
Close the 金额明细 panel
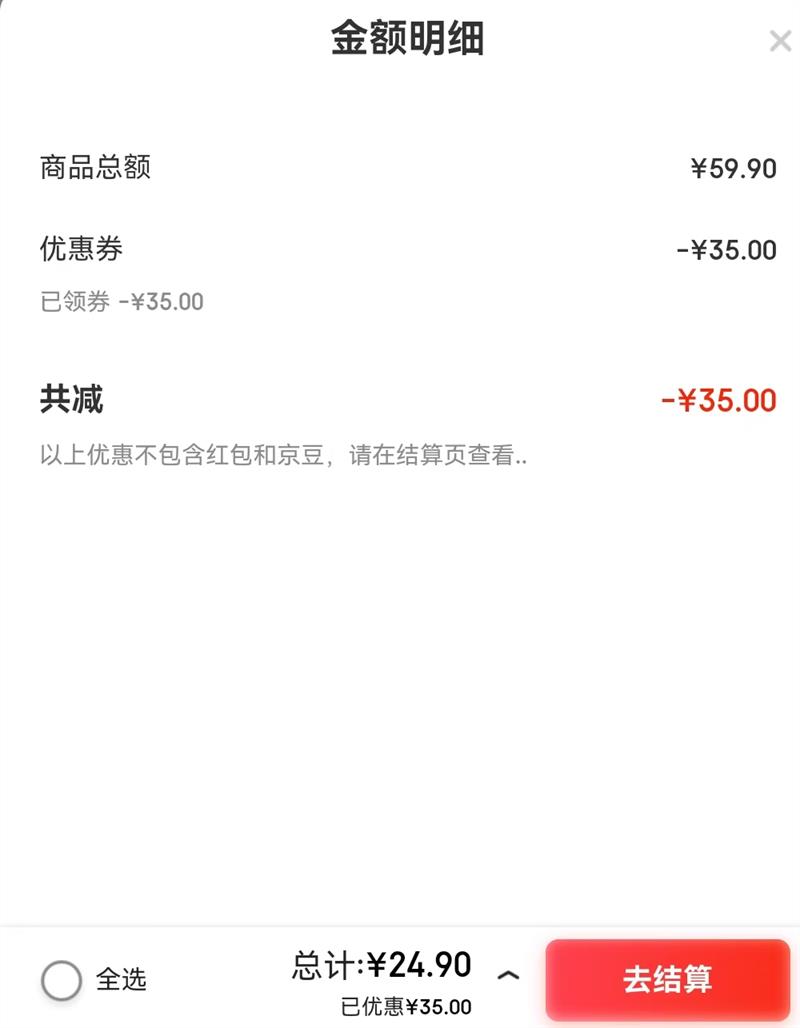(x=779, y=42)
